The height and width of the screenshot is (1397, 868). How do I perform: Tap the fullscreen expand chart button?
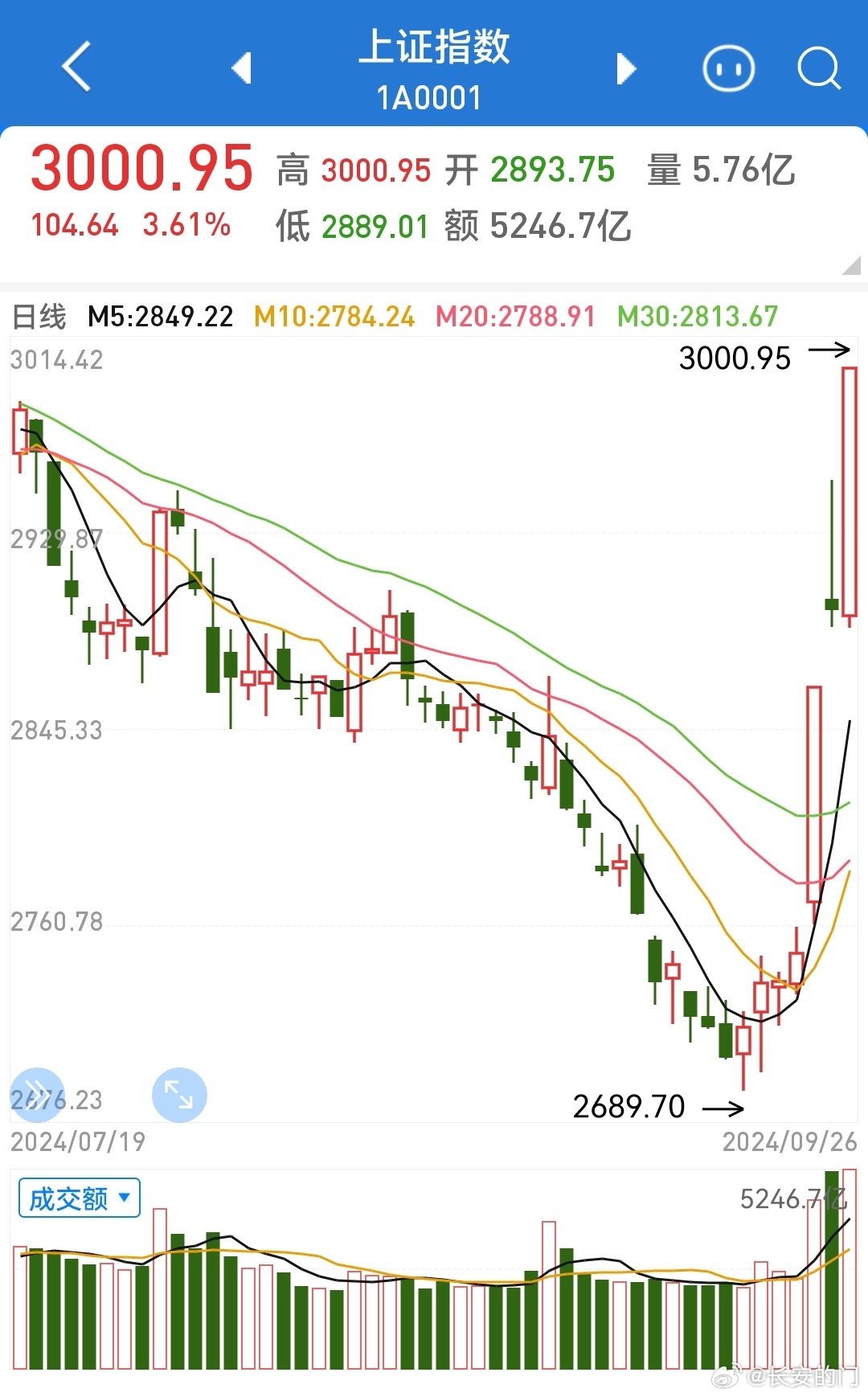pyautogui.click(x=179, y=1094)
